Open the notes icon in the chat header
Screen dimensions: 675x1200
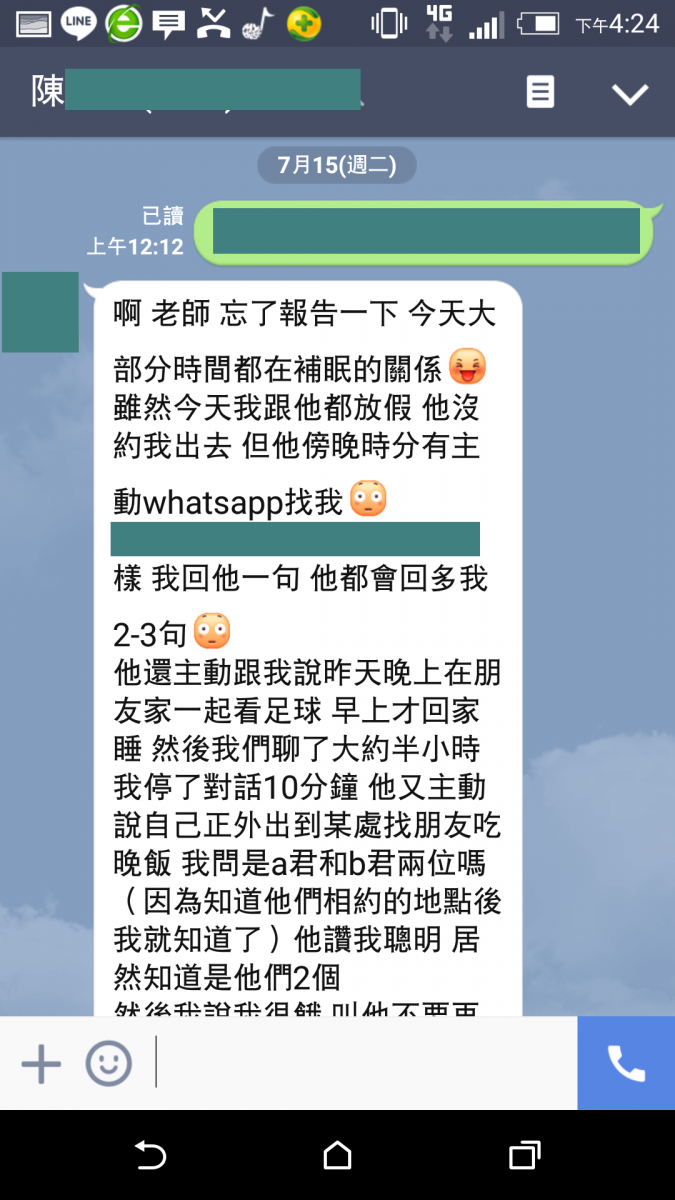click(x=540, y=93)
